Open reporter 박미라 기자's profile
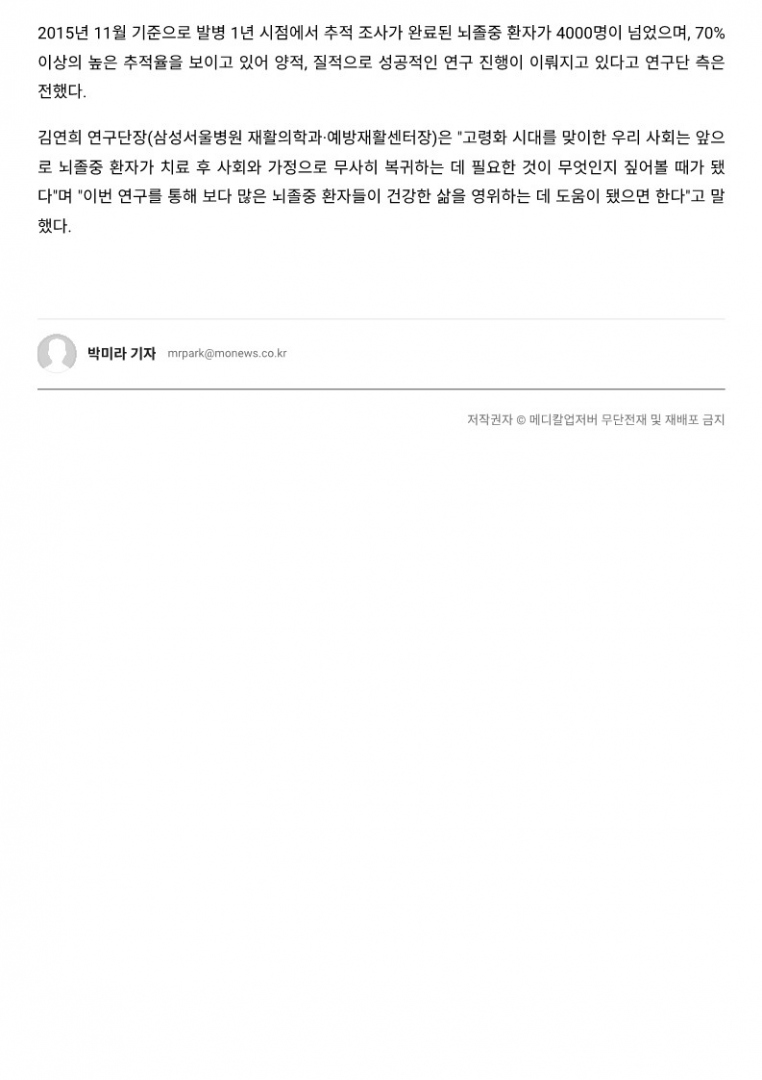Screen dimensions: 762x1080 (121, 353)
